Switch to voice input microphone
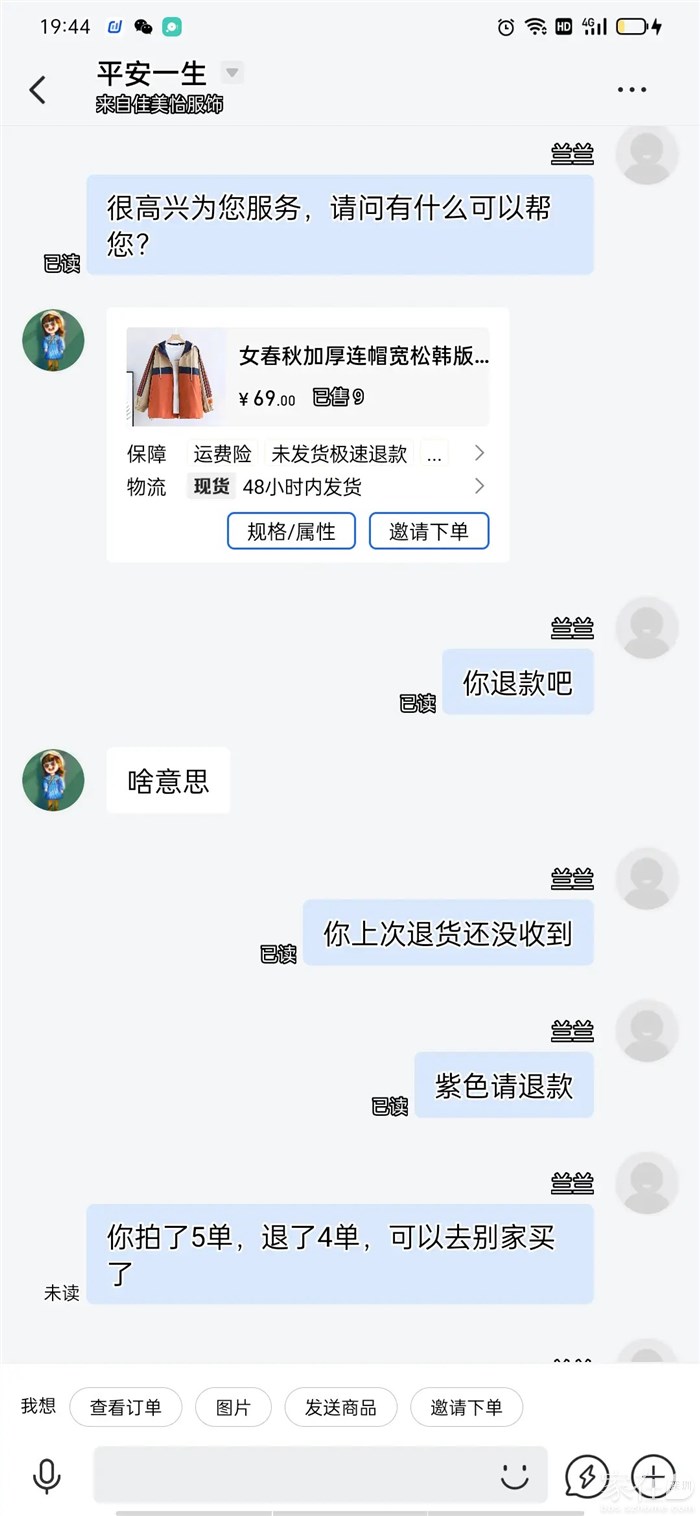The width and height of the screenshot is (700, 1516). click(46, 1475)
